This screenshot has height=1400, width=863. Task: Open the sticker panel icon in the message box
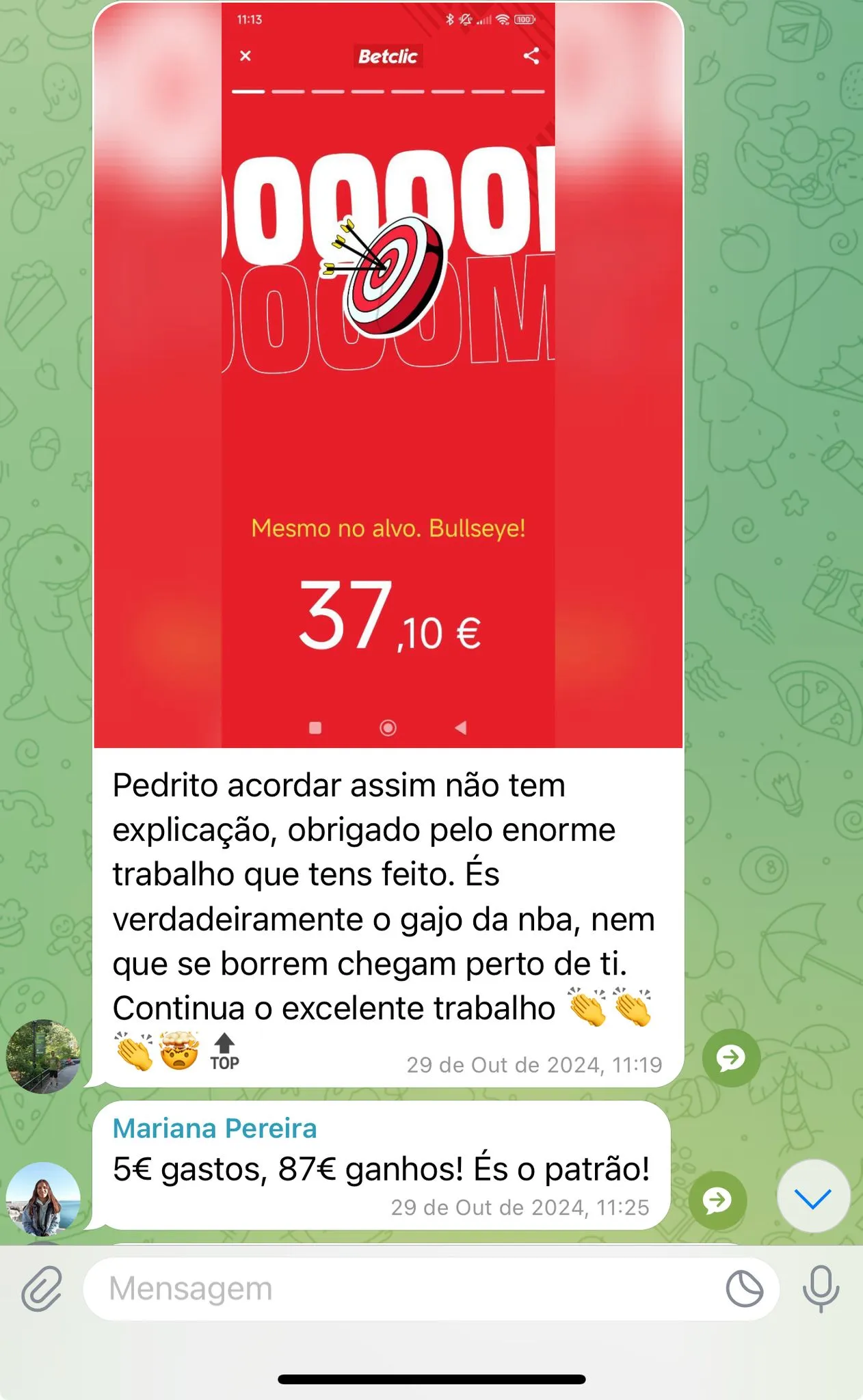(744, 1289)
